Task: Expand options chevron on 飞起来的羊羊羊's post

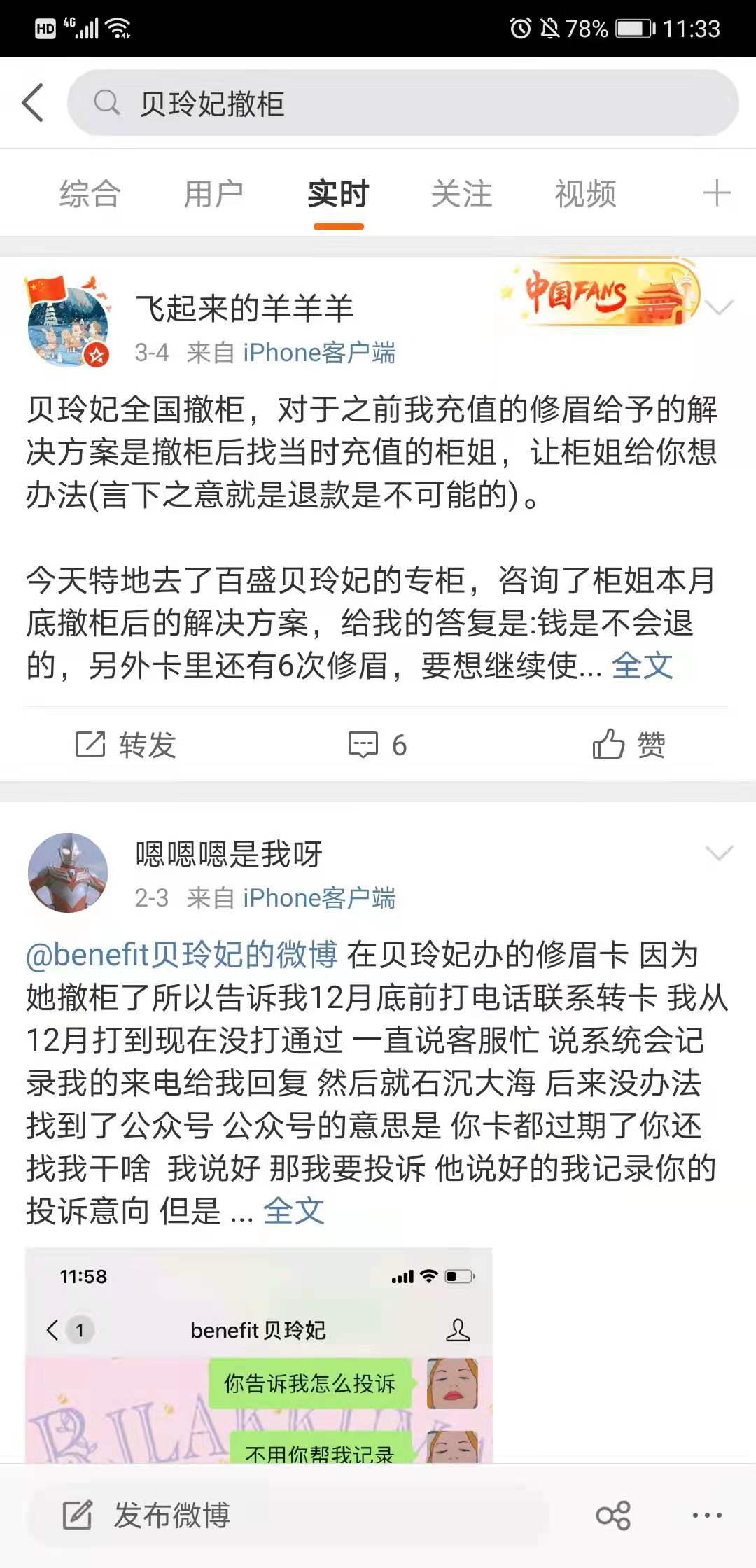Action: (719, 307)
